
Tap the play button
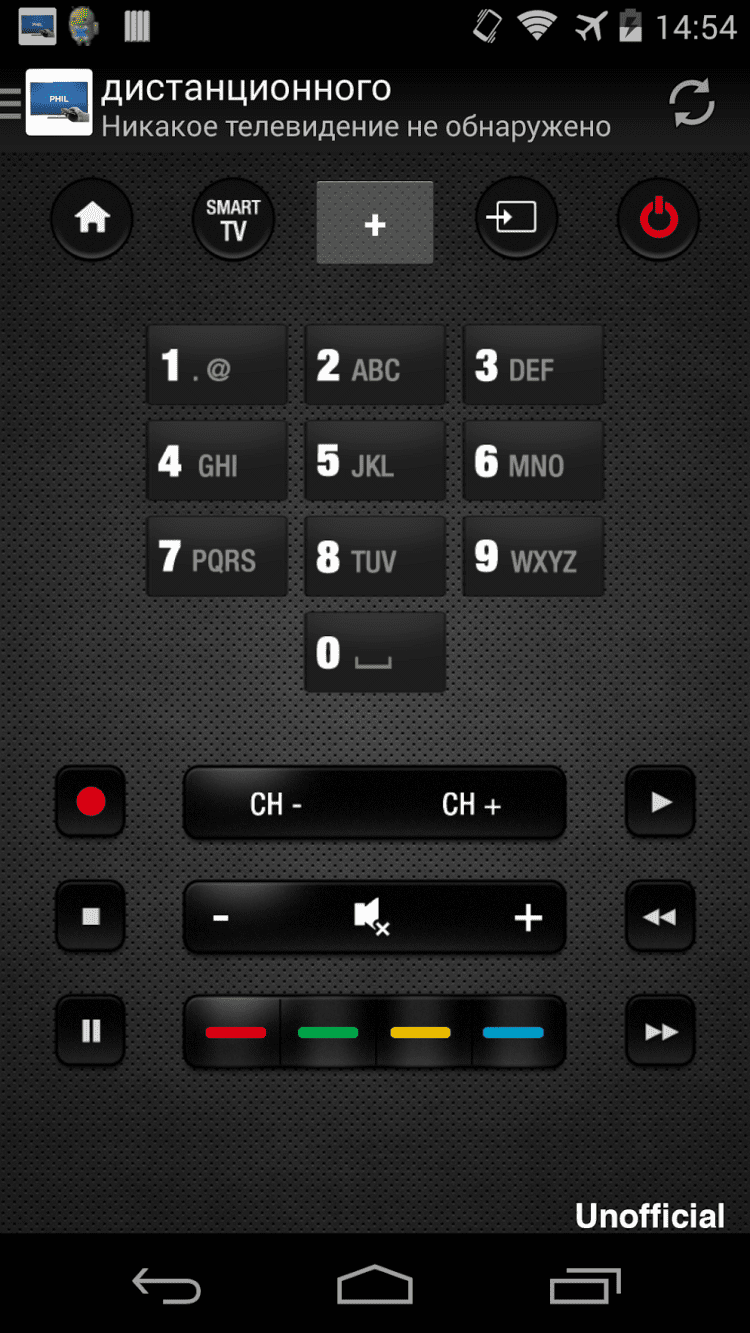(x=660, y=802)
